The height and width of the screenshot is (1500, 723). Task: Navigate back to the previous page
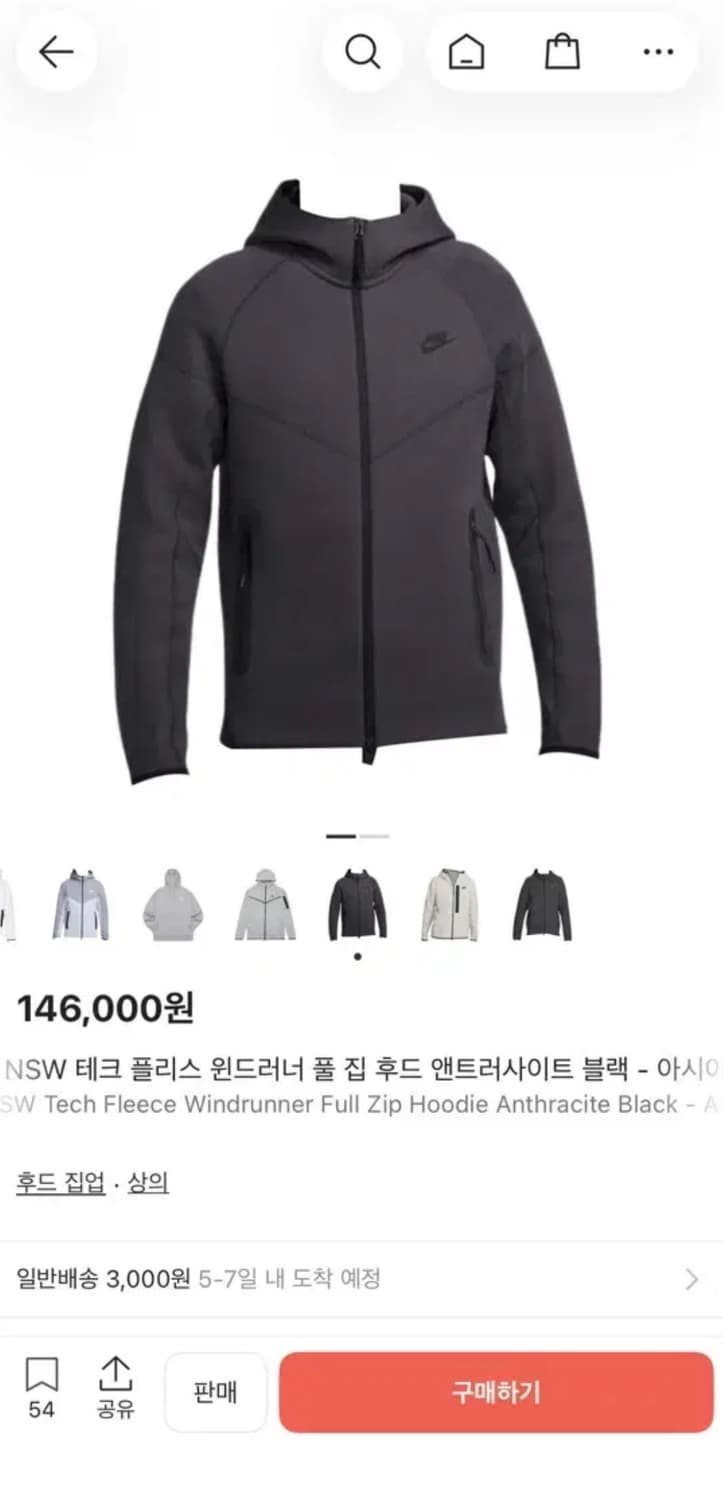tap(56, 53)
